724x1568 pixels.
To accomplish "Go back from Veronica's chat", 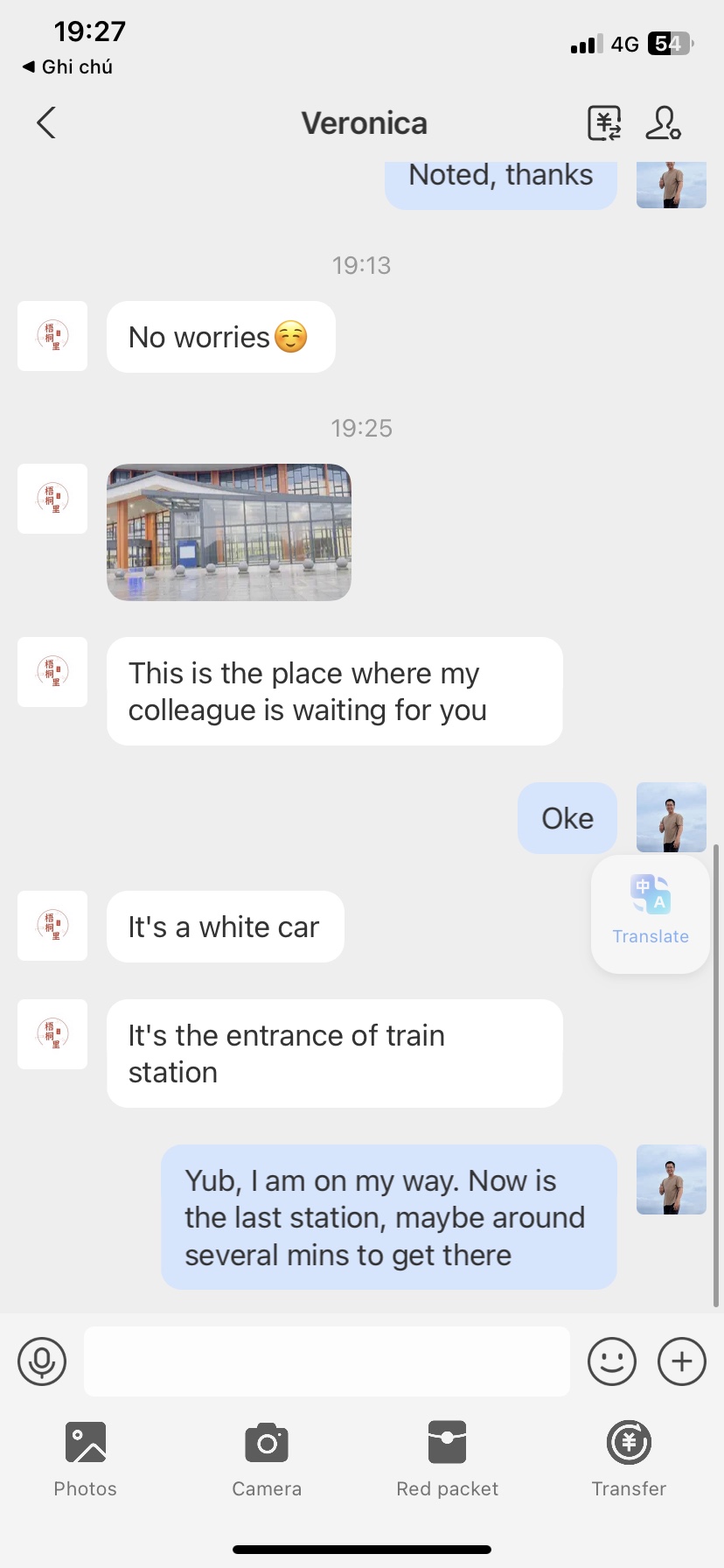I will [46, 123].
